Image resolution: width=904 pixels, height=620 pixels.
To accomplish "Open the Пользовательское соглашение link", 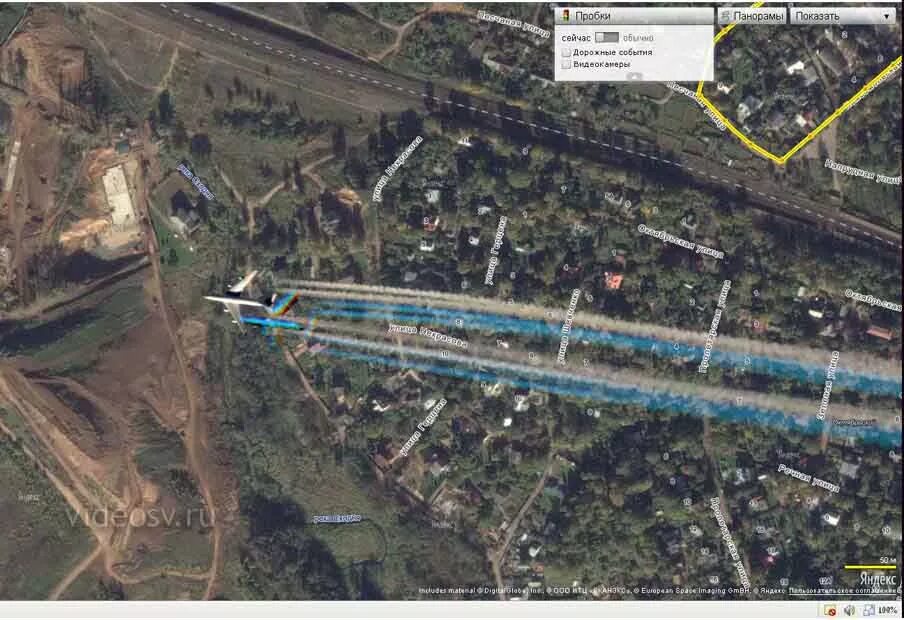I will click(842, 592).
